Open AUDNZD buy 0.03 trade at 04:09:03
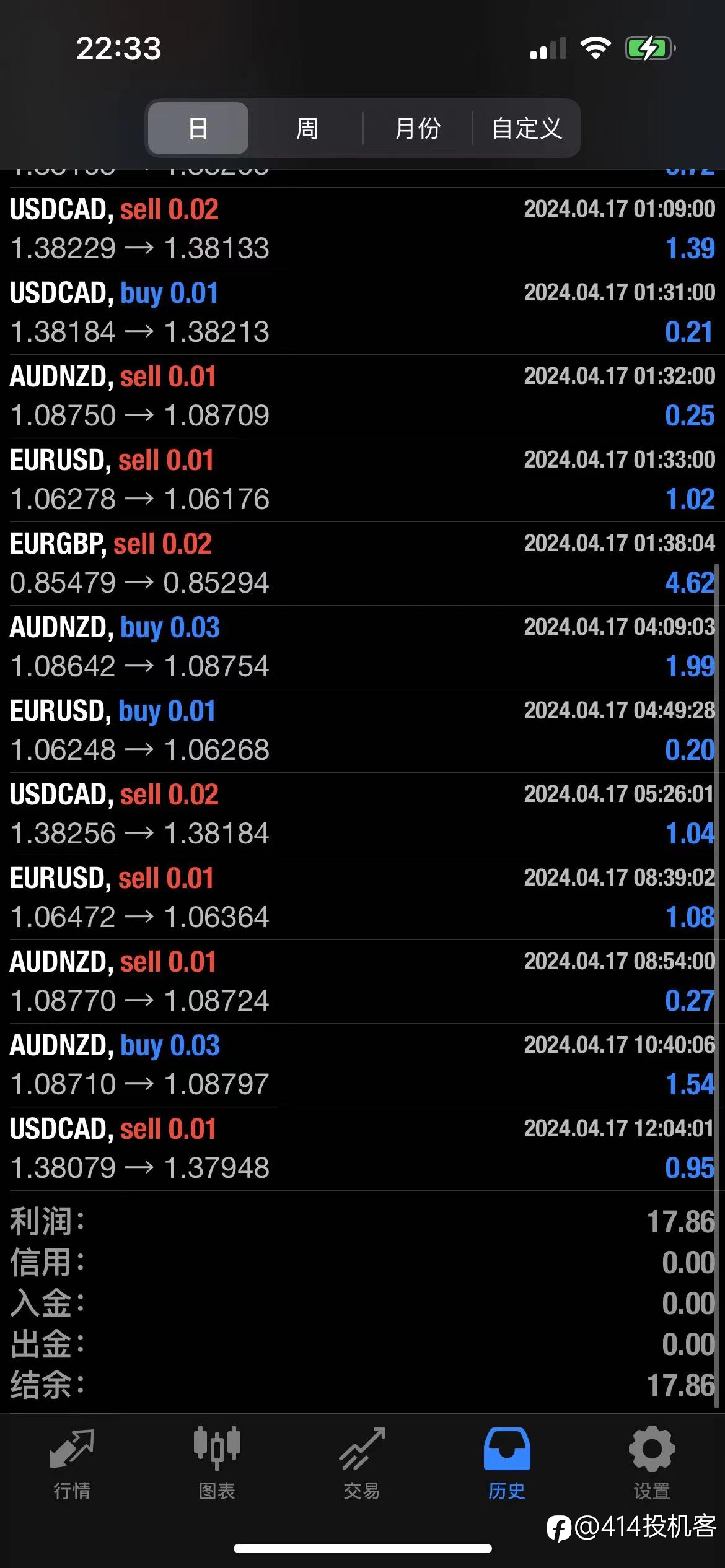This screenshot has height=1568, width=725. (362, 647)
